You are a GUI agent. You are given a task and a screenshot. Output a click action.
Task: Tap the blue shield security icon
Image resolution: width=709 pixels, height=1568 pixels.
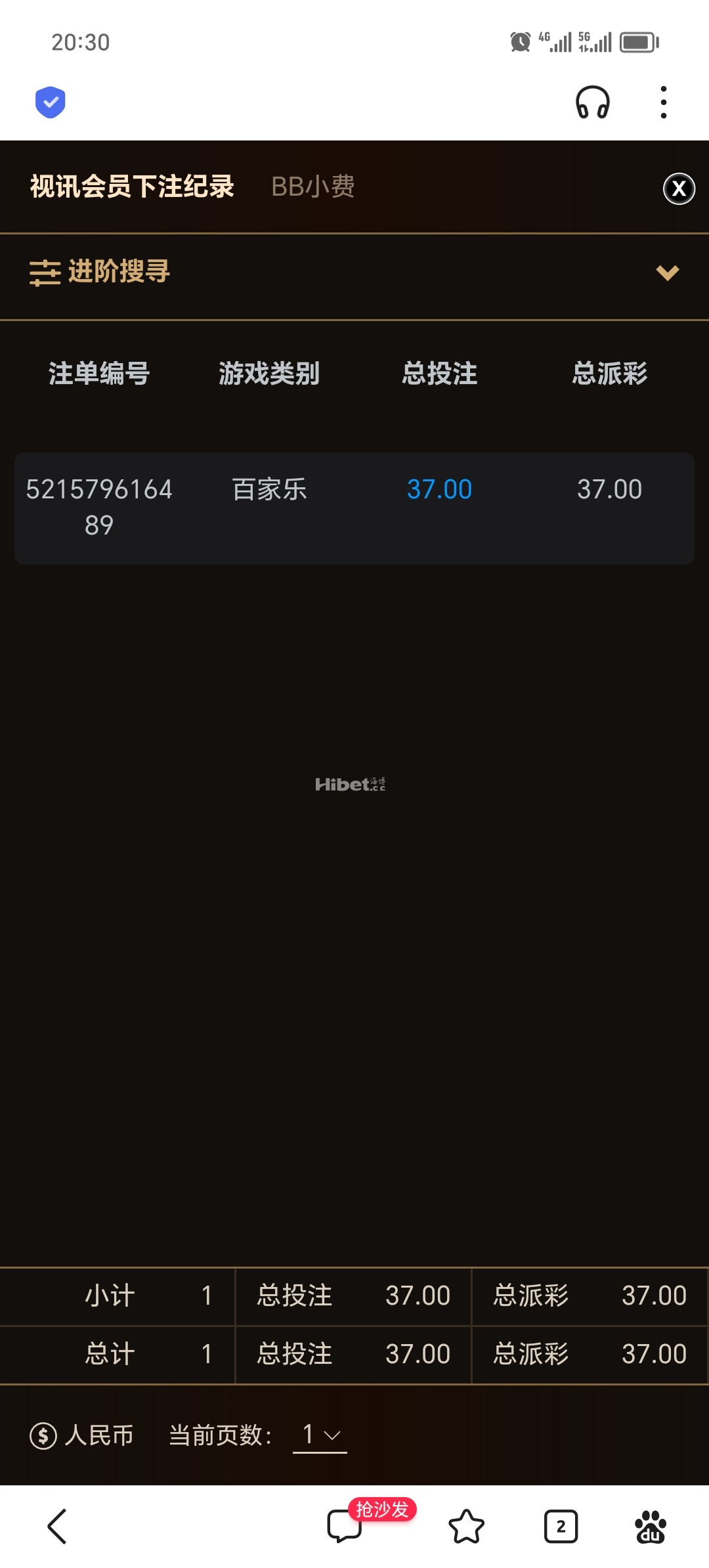[x=50, y=102]
